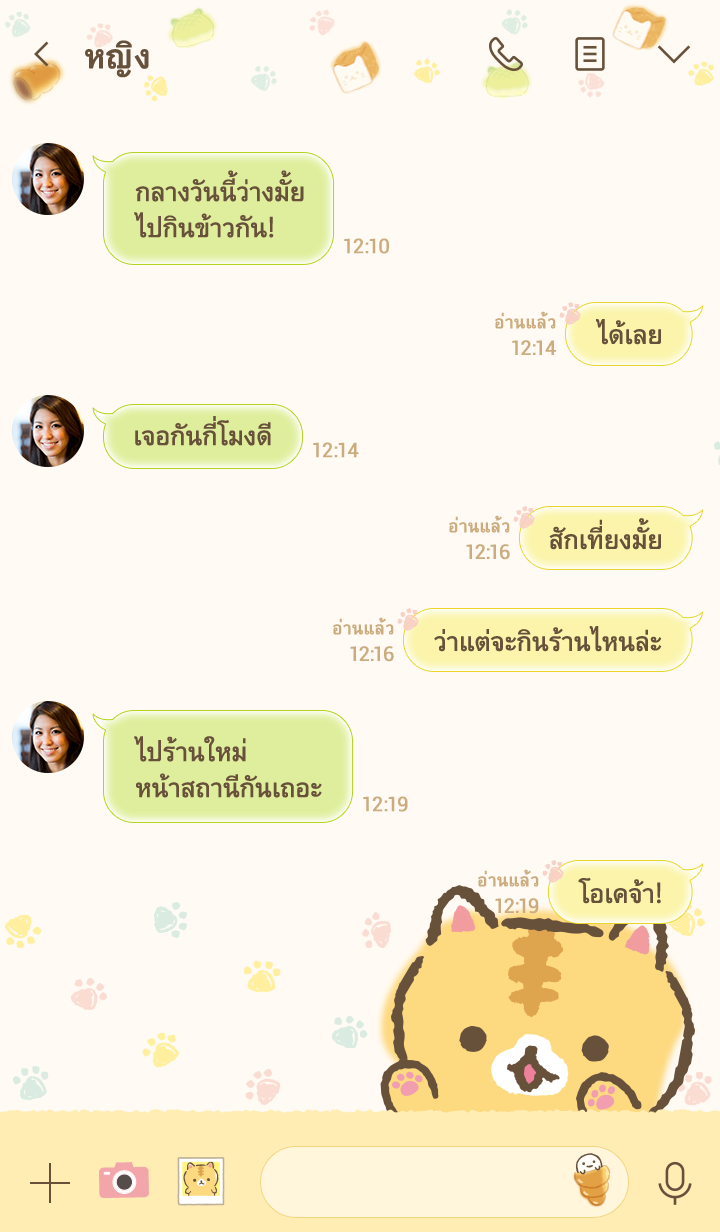The height and width of the screenshot is (1232, 720).
Task: Open the plus attachment menu
Action: coord(50,1183)
